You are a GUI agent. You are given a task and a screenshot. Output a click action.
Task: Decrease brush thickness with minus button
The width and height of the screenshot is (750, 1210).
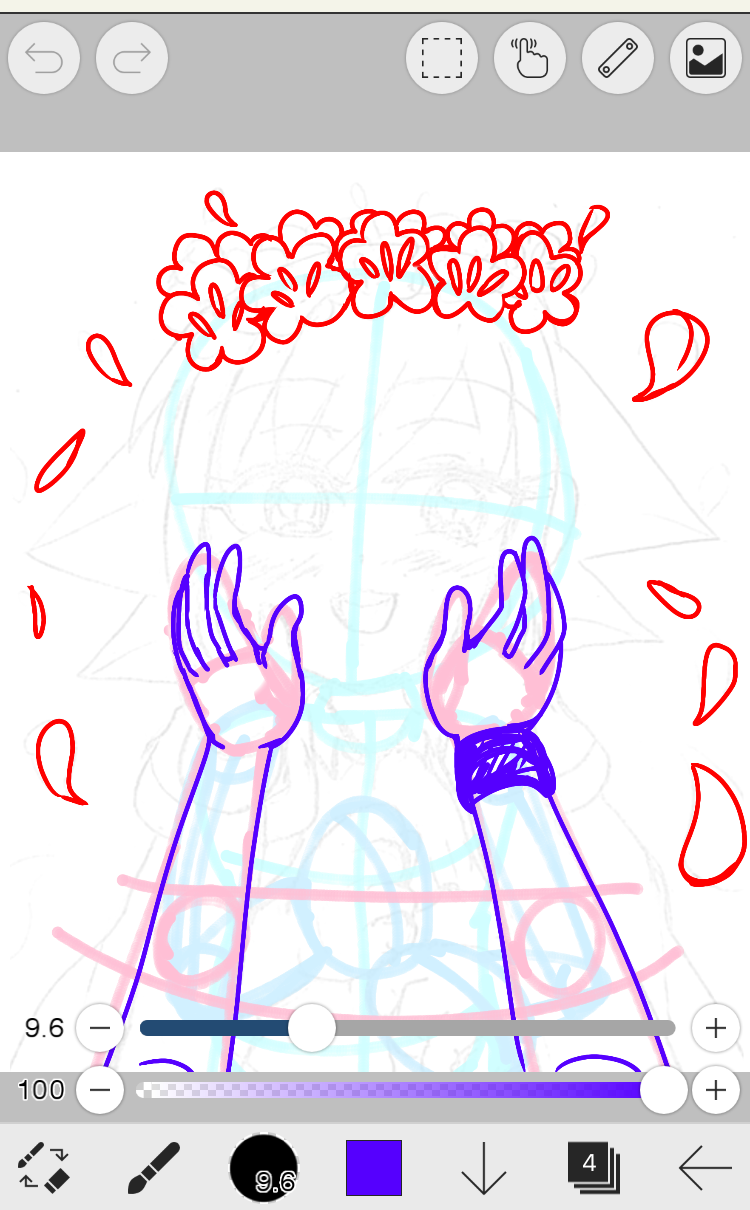[99, 1028]
